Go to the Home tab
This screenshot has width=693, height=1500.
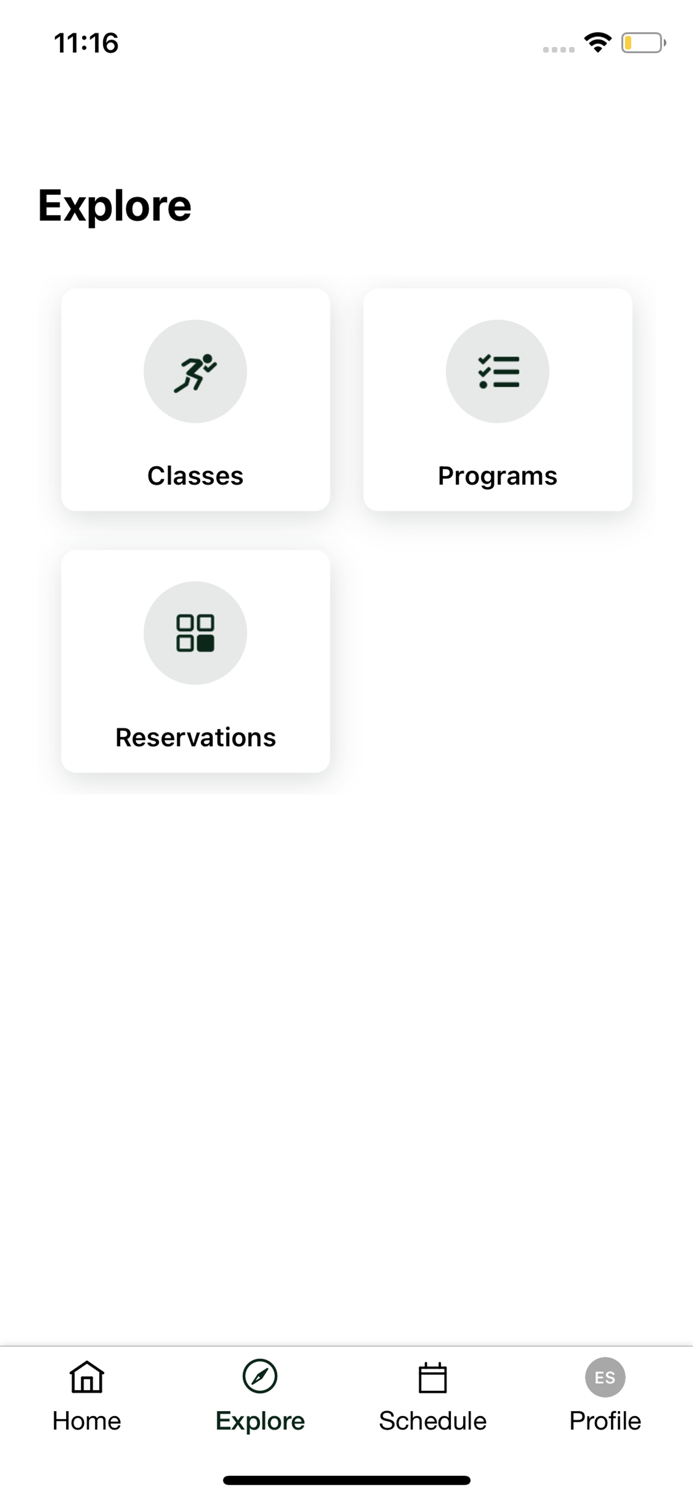[x=87, y=1396]
